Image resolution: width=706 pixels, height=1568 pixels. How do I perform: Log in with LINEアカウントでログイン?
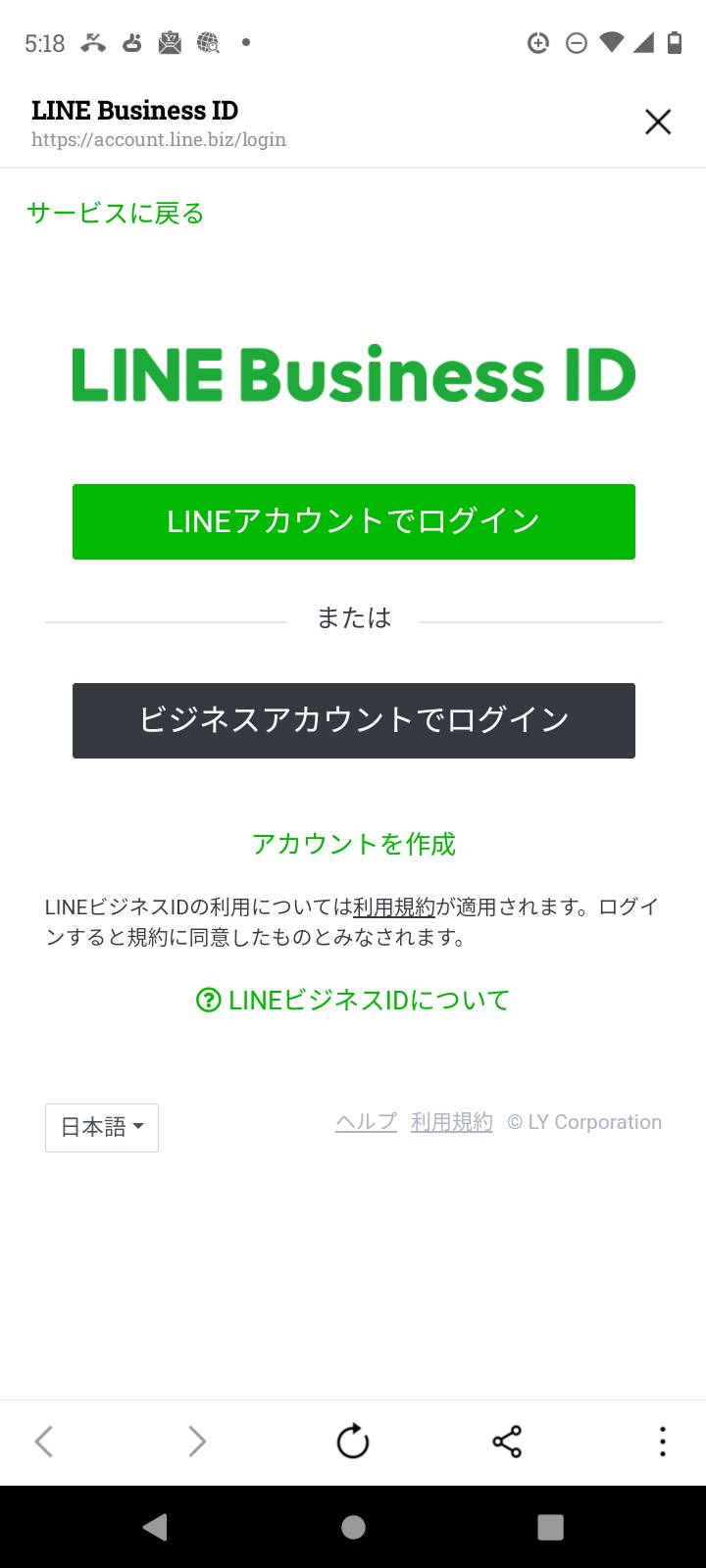[354, 521]
